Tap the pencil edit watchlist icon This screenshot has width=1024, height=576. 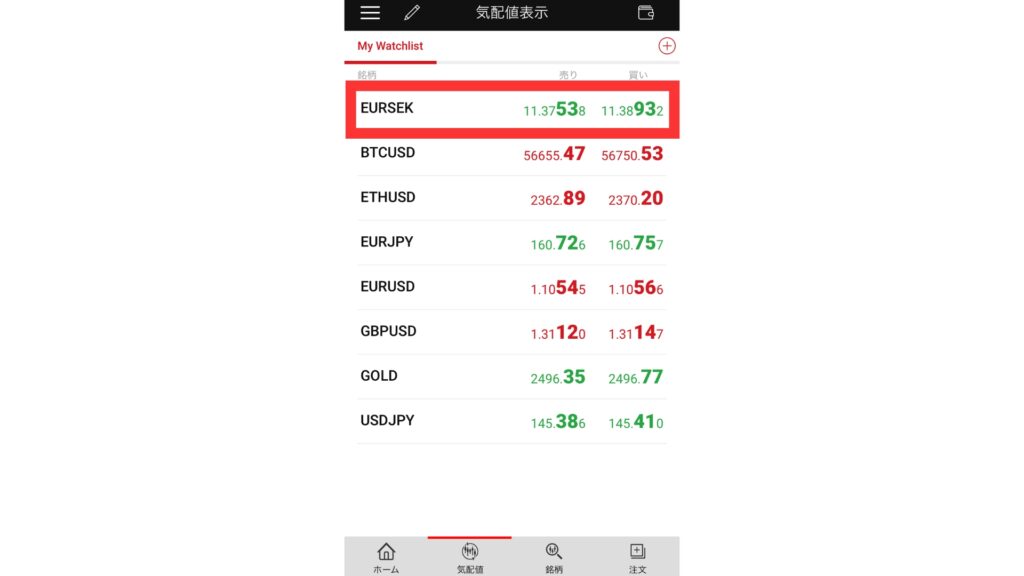point(412,13)
